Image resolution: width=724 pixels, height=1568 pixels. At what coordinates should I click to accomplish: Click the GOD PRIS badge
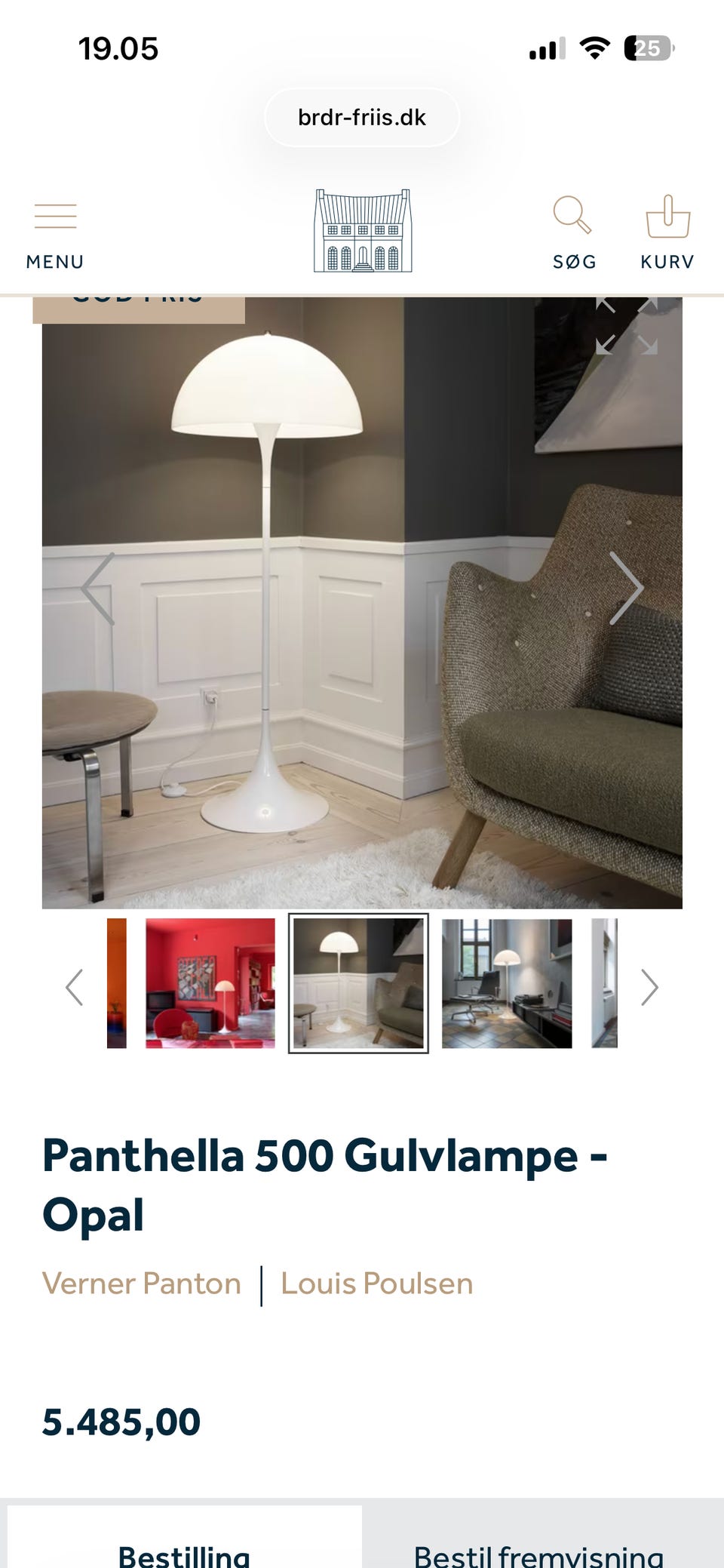point(139,302)
